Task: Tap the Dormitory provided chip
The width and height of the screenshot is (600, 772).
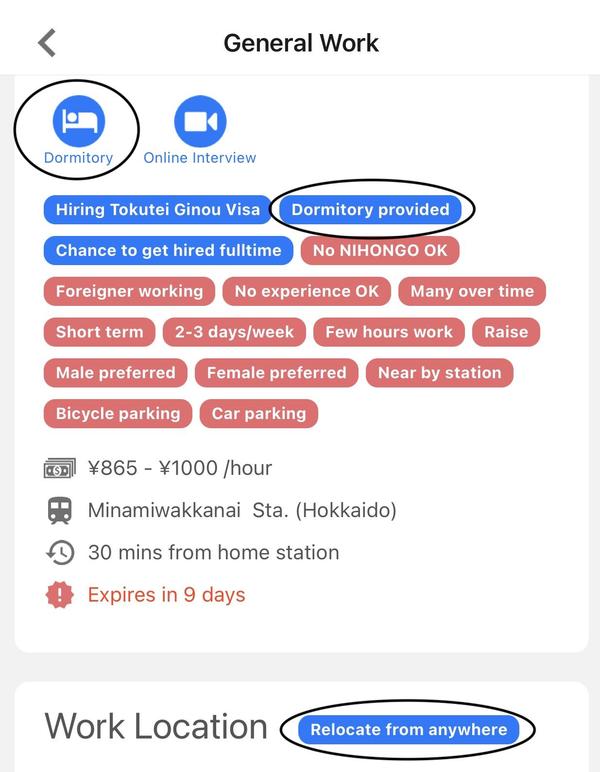Action: (371, 210)
